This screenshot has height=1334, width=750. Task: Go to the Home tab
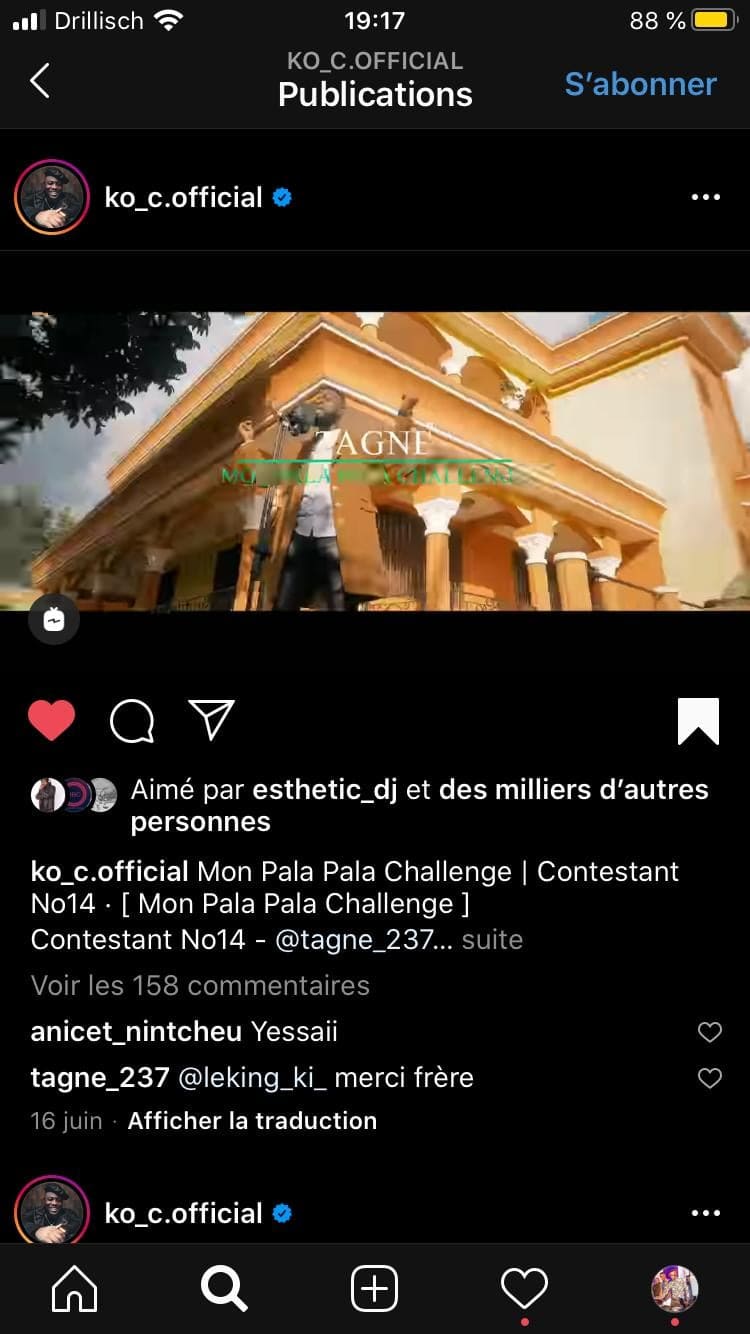point(75,1289)
